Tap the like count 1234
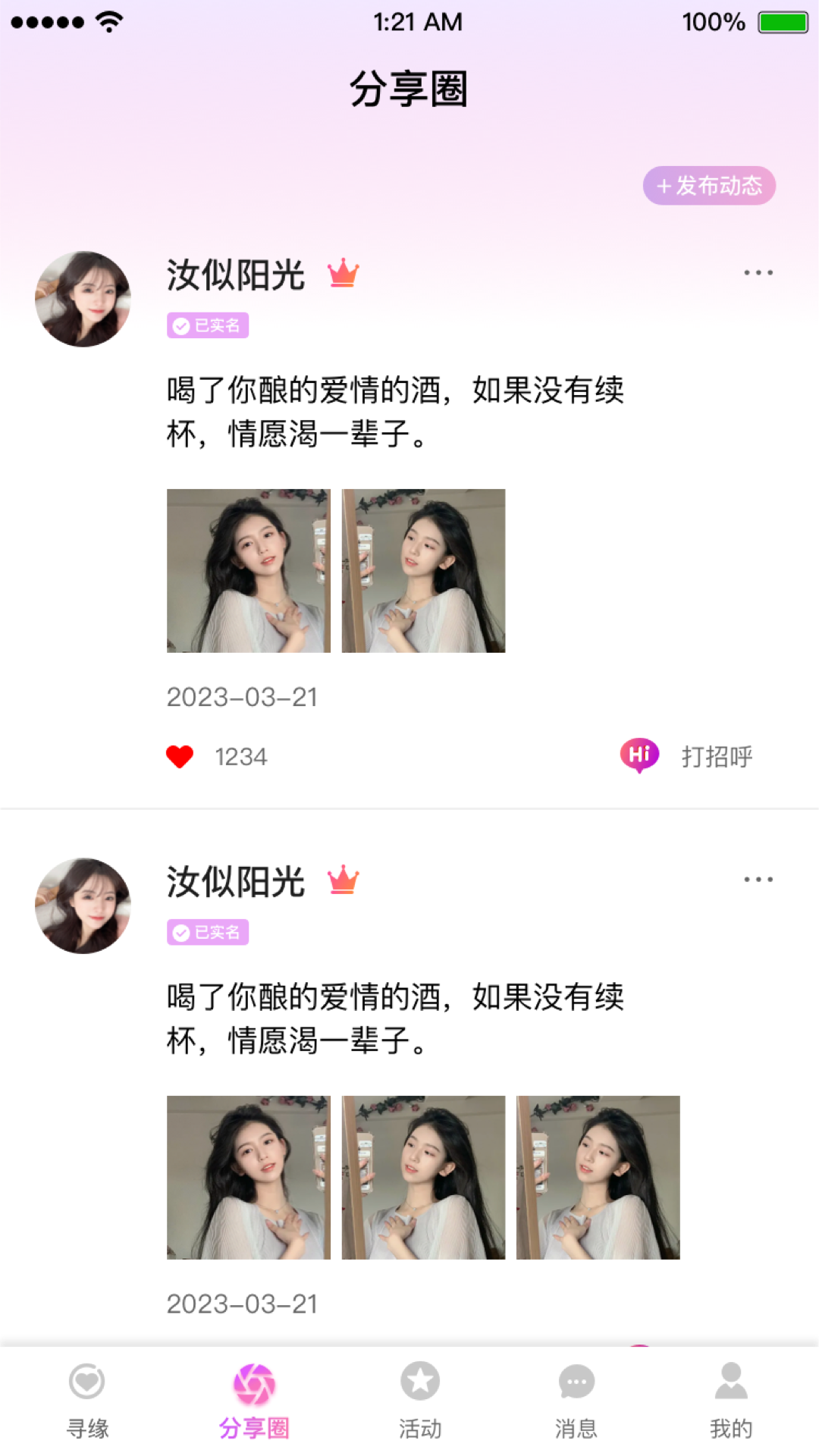This screenshot has height=1456, width=819. click(x=240, y=755)
